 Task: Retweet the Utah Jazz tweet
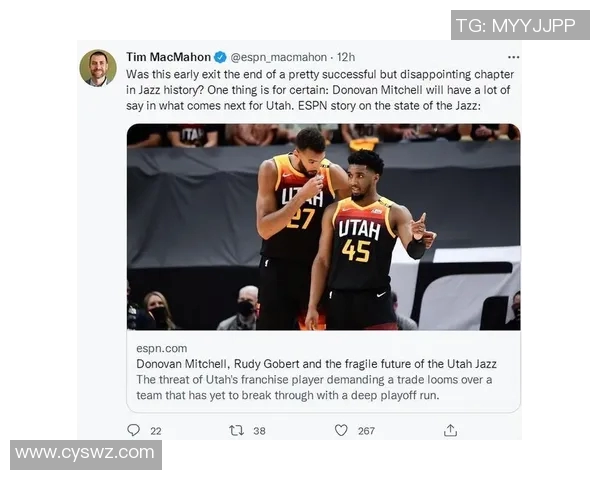(237, 430)
